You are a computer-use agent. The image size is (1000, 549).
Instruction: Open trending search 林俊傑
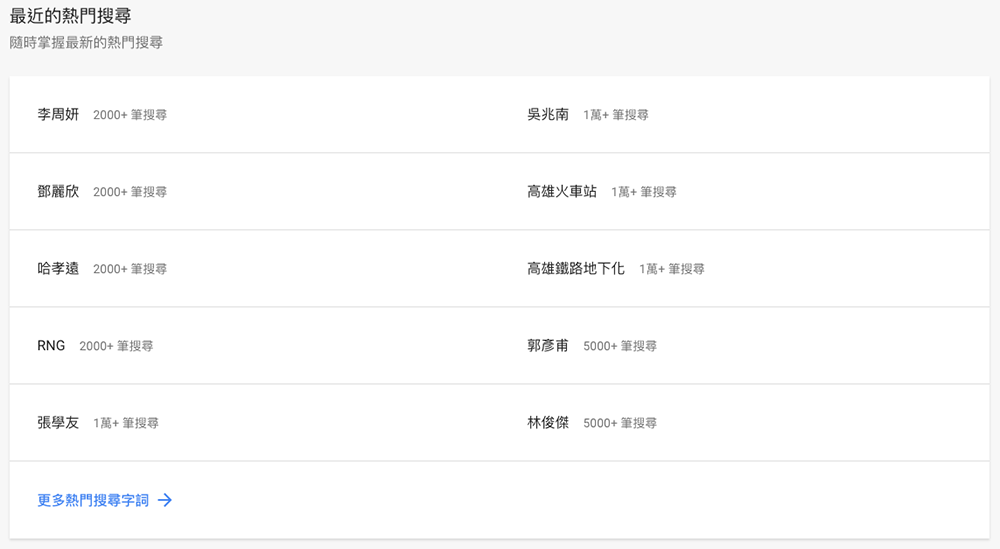(x=548, y=423)
